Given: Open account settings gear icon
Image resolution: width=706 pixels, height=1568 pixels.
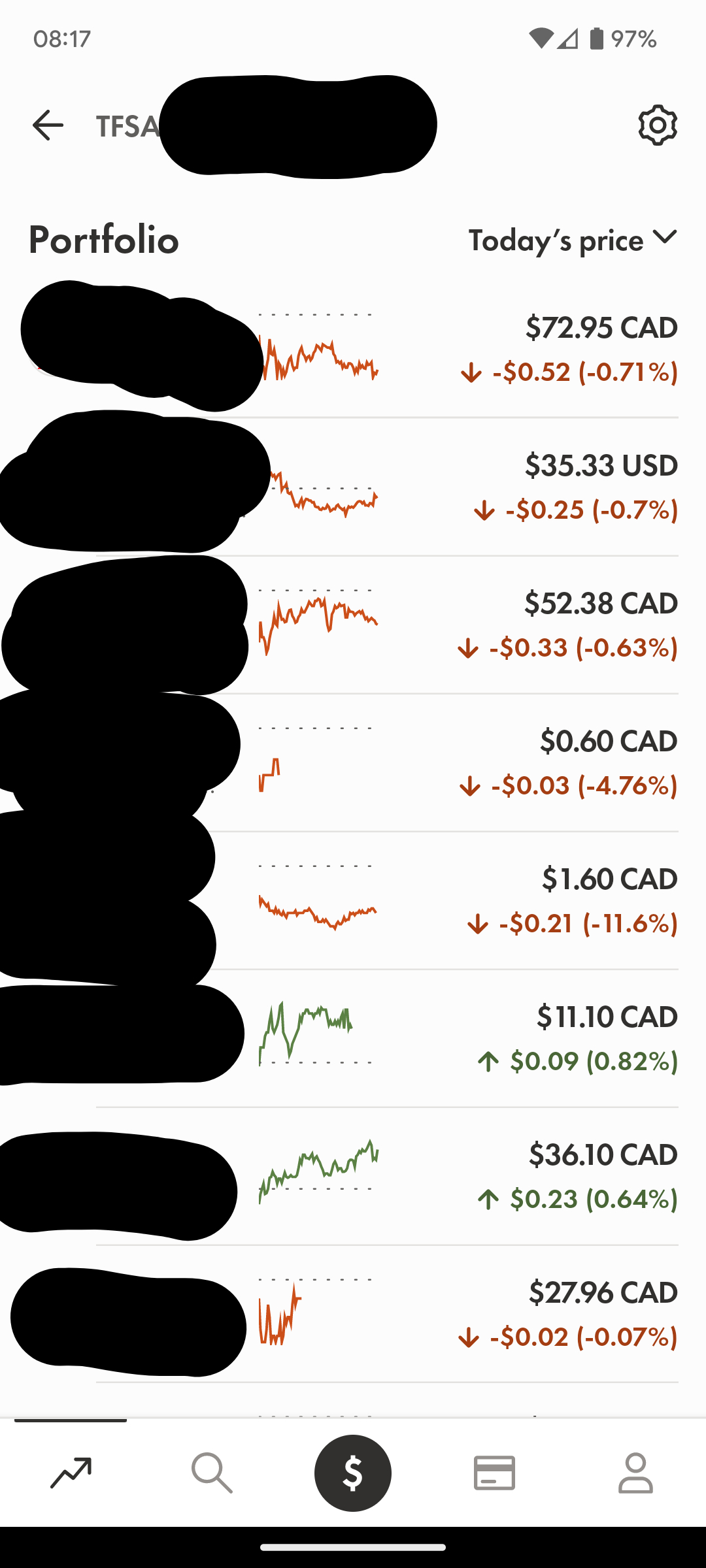Looking at the screenshot, I should (657, 125).
